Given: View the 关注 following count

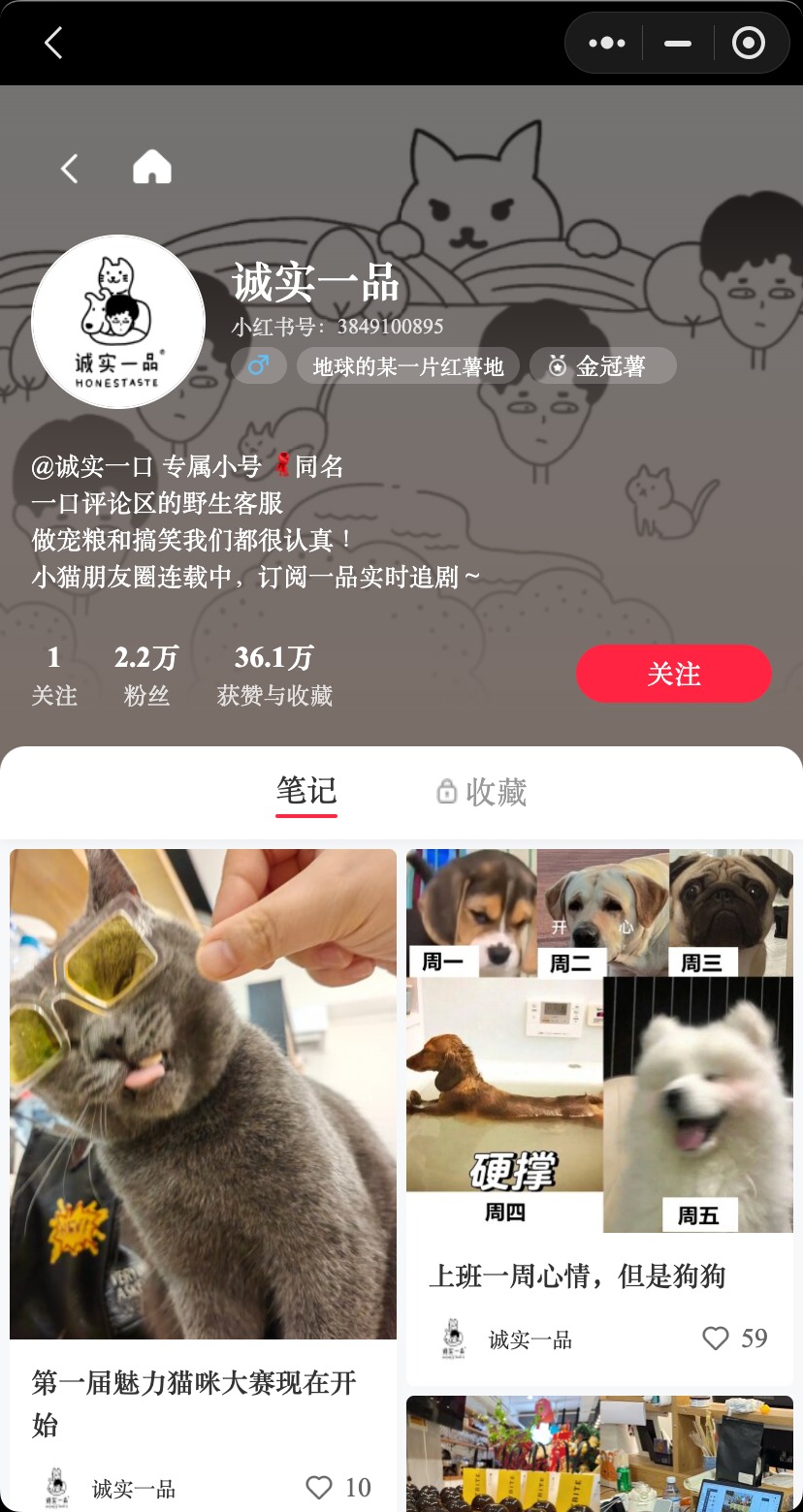Looking at the screenshot, I should pyautogui.click(x=54, y=675).
